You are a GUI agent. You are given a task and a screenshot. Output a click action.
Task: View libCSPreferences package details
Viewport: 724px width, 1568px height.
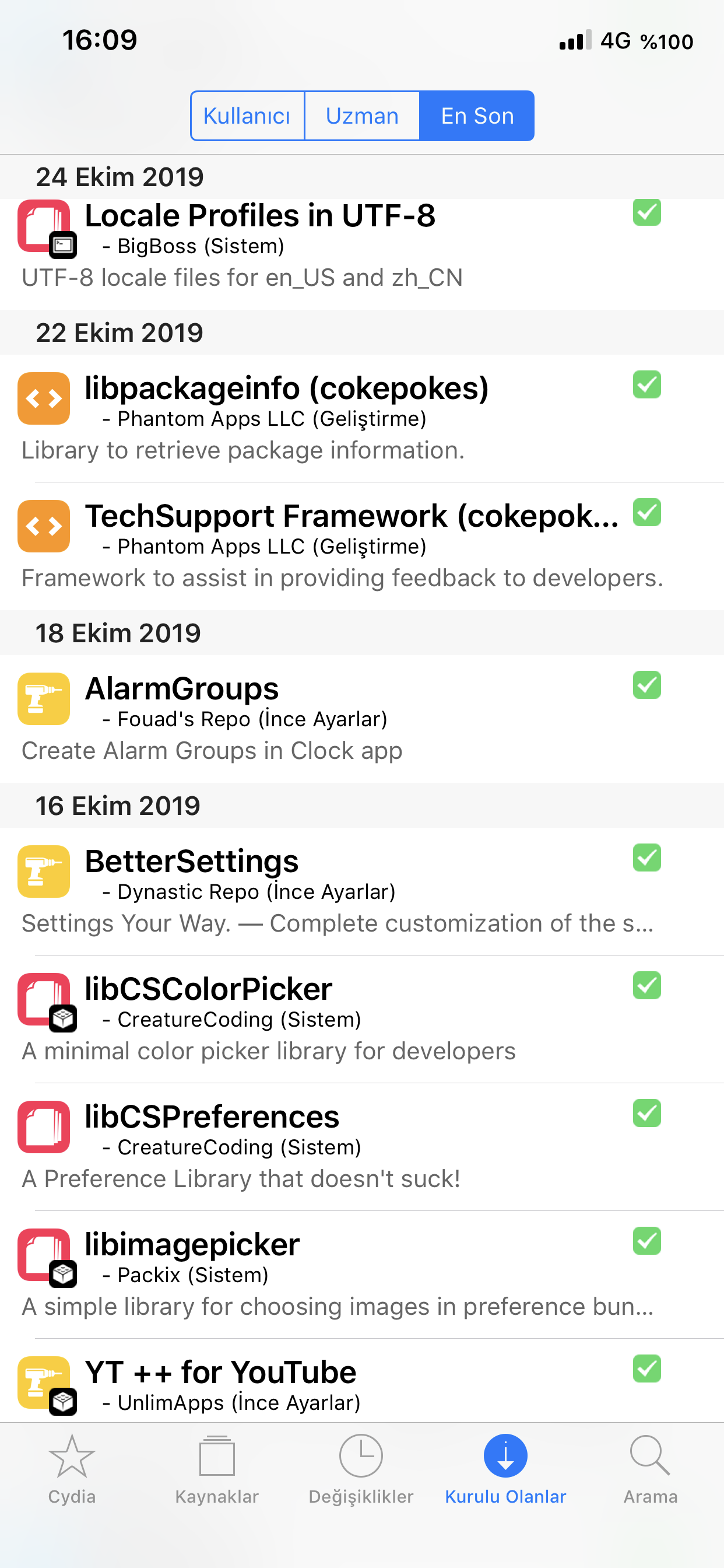(340, 1147)
